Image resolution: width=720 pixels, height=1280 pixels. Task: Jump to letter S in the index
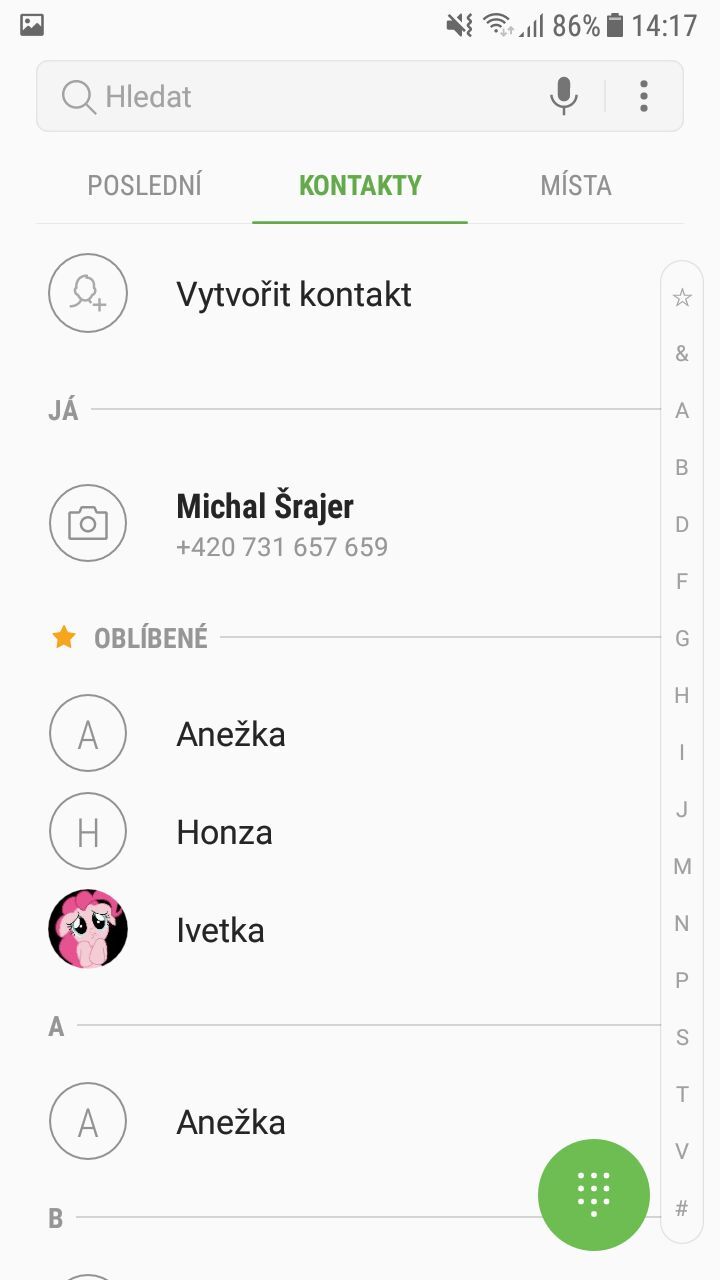[x=682, y=1037]
